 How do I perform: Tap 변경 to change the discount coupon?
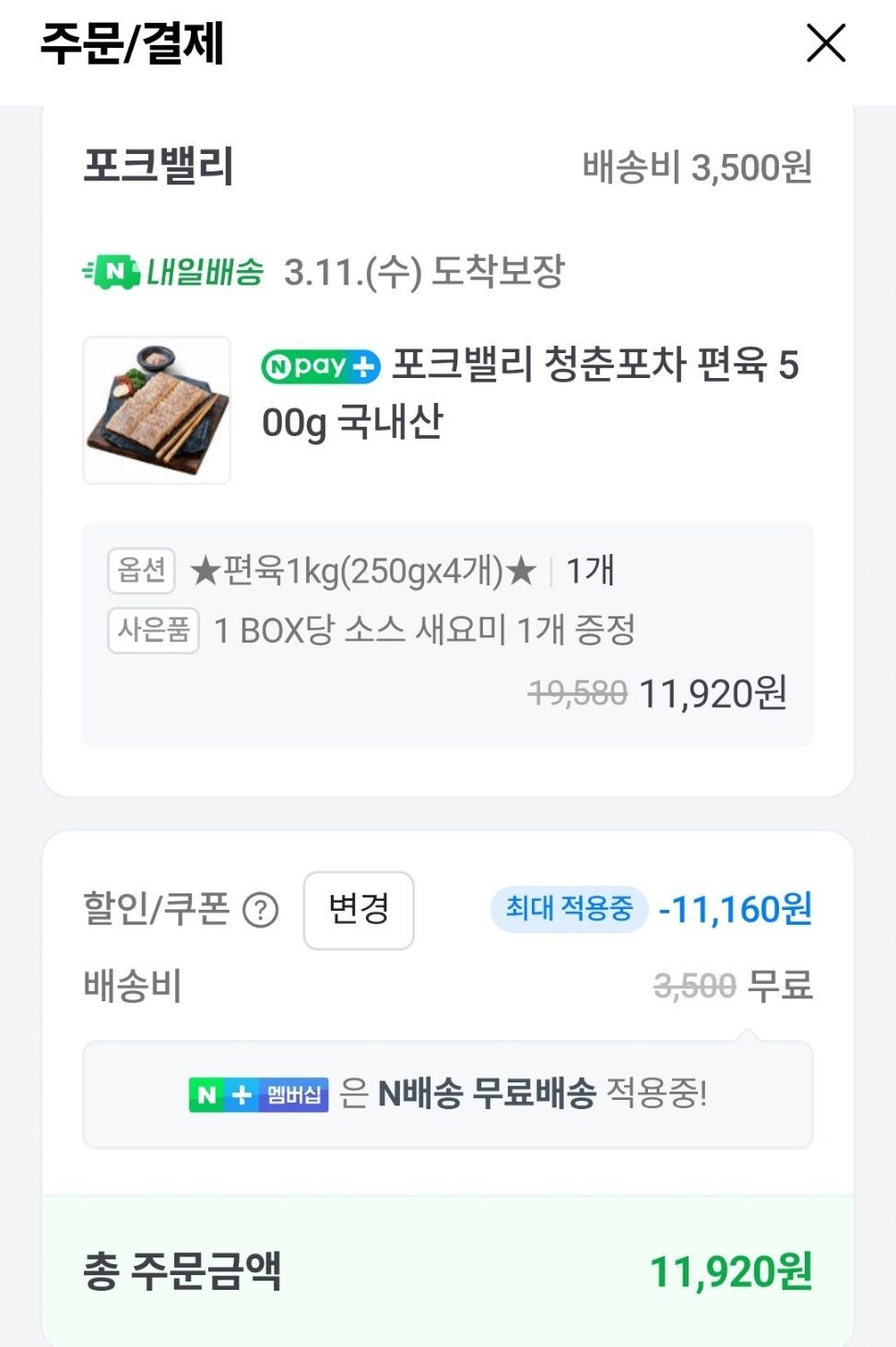click(359, 910)
